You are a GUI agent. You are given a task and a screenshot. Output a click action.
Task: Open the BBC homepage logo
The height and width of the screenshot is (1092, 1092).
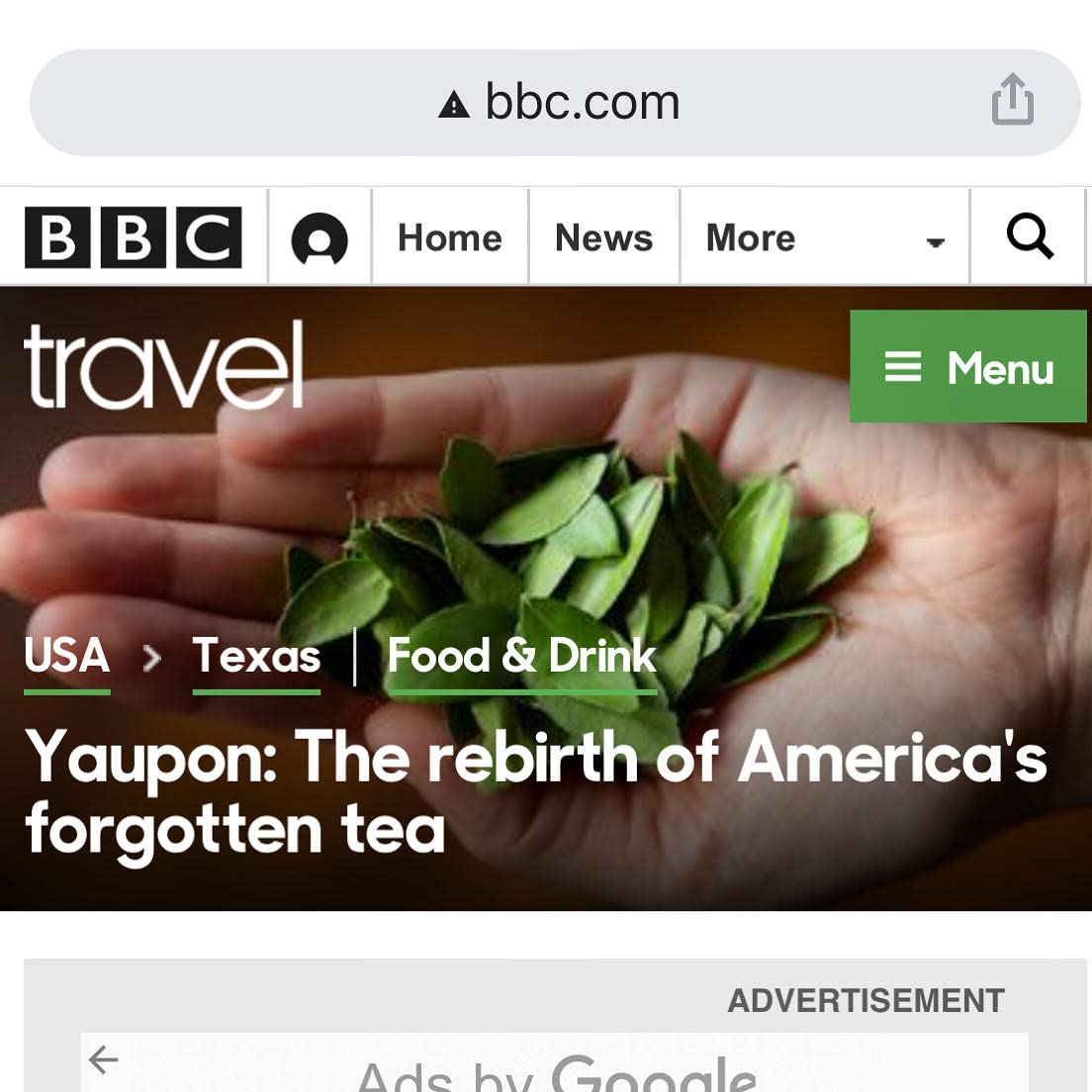click(x=134, y=237)
